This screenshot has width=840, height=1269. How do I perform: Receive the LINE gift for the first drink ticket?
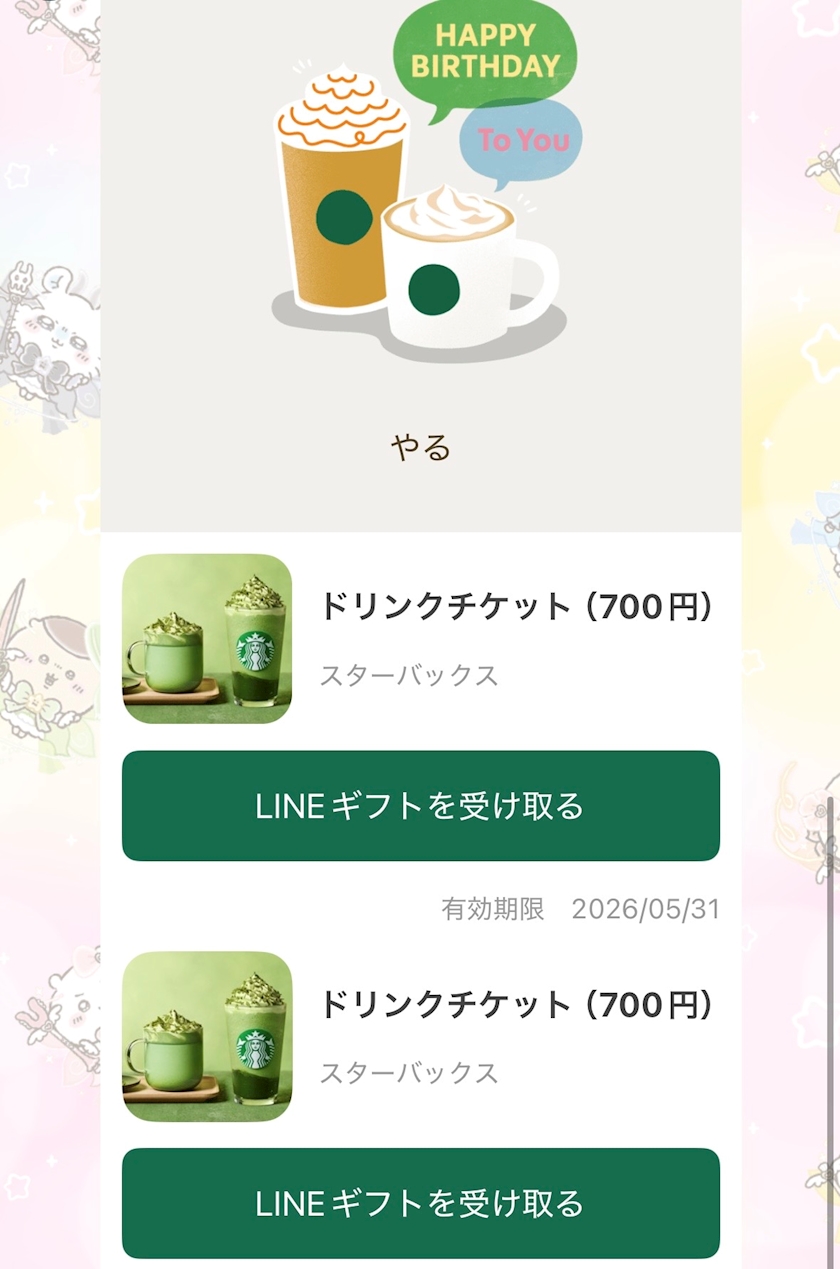pyautogui.click(x=420, y=805)
